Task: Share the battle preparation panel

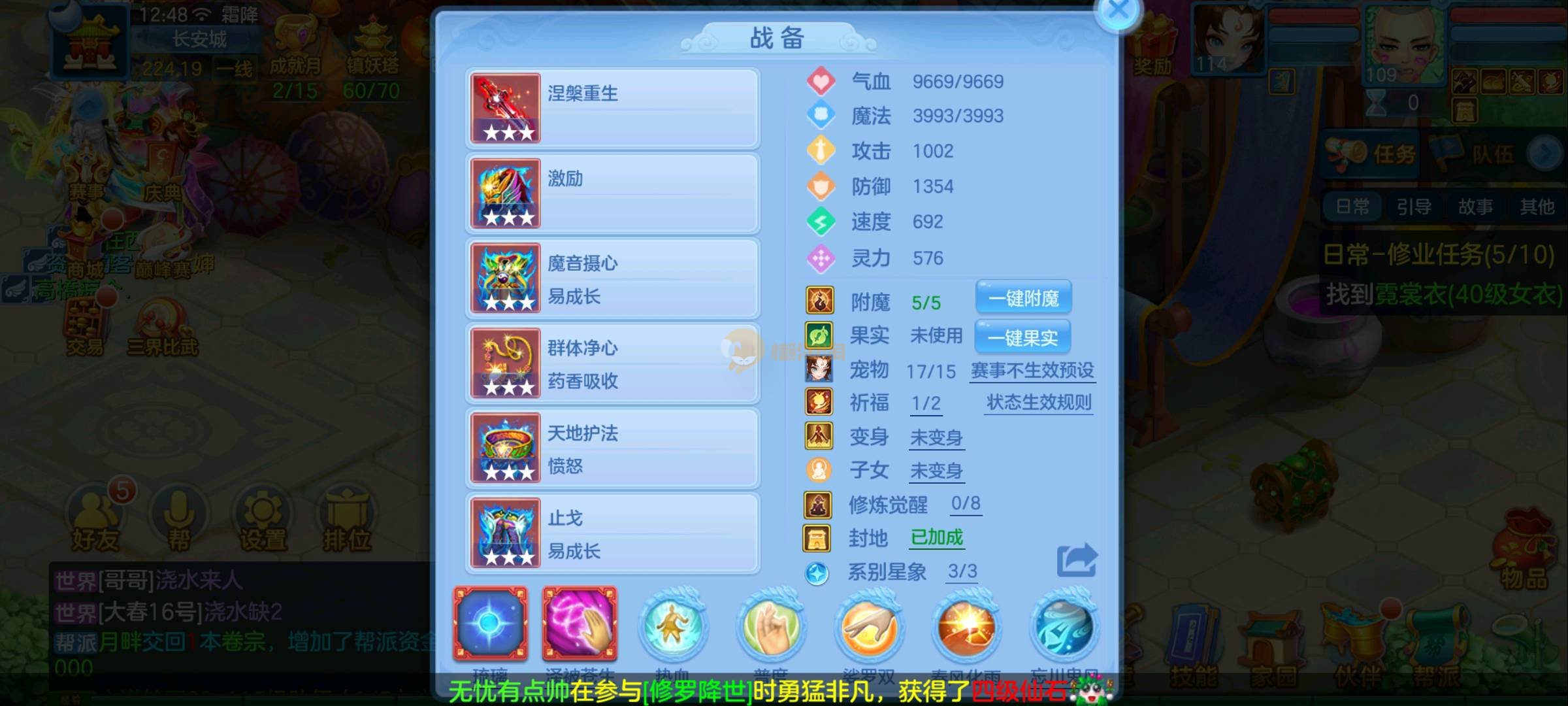Action: tap(1077, 560)
